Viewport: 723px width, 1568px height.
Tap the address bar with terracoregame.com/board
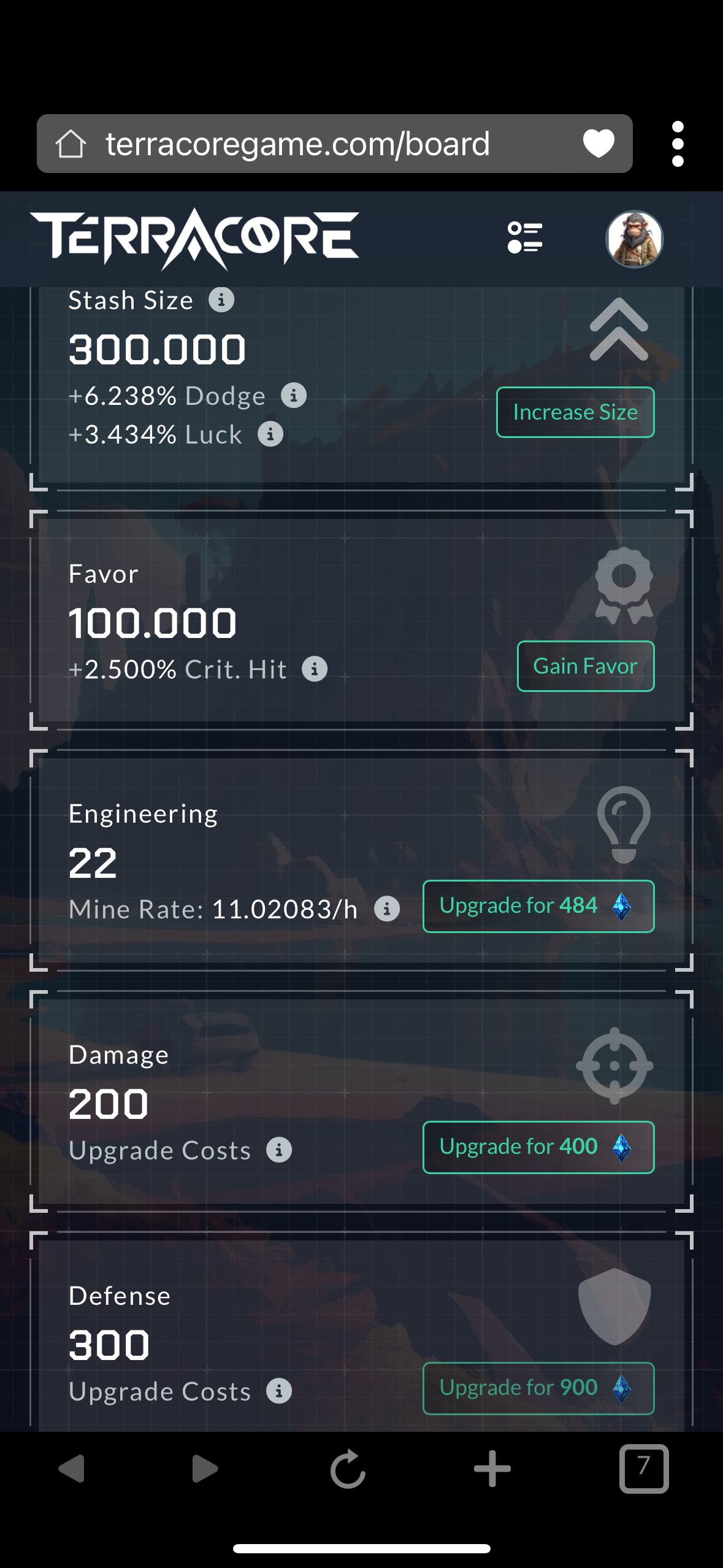pyautogui.click(x=307, y=144)
